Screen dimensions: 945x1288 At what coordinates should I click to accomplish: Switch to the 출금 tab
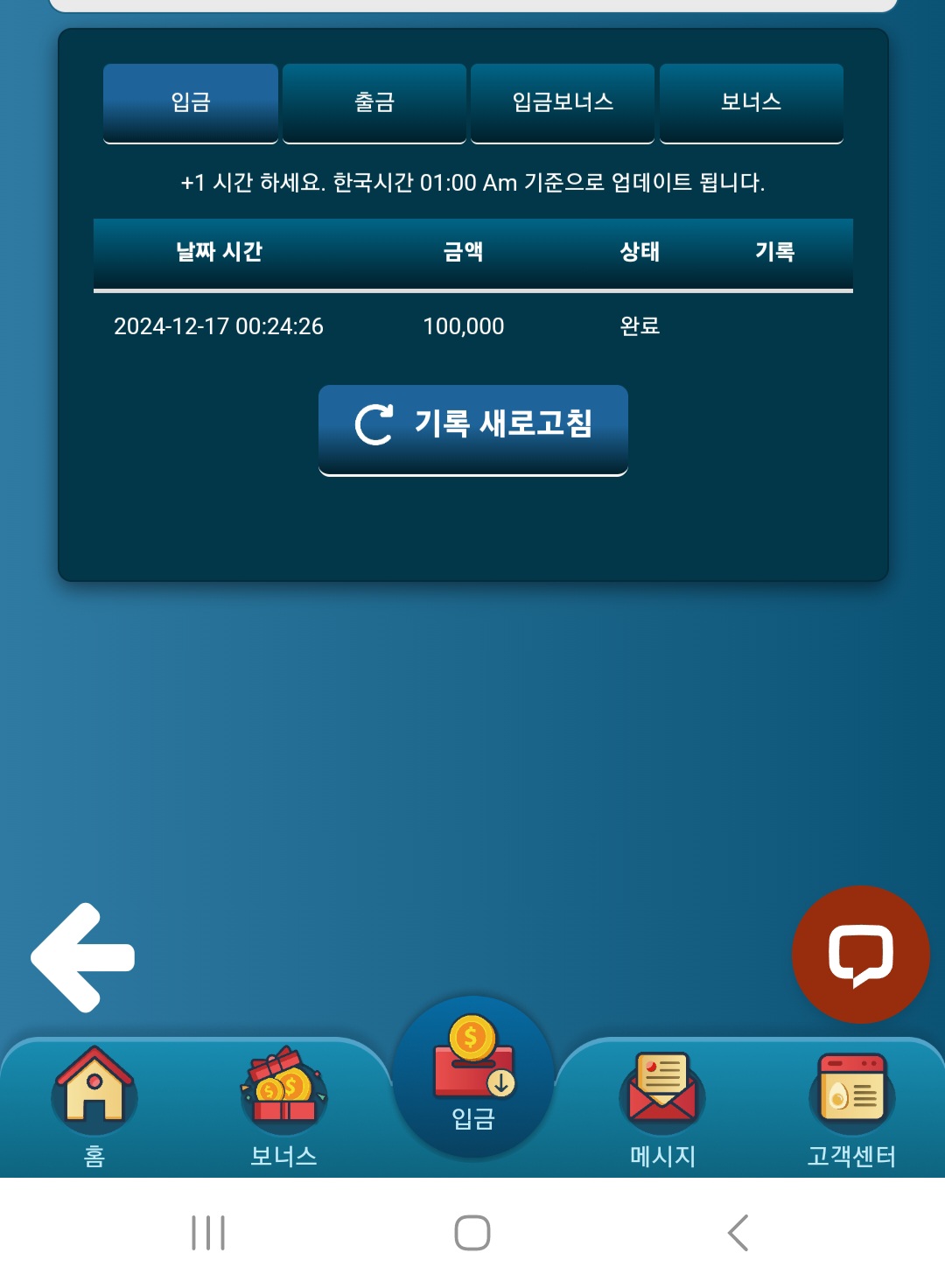374,102
